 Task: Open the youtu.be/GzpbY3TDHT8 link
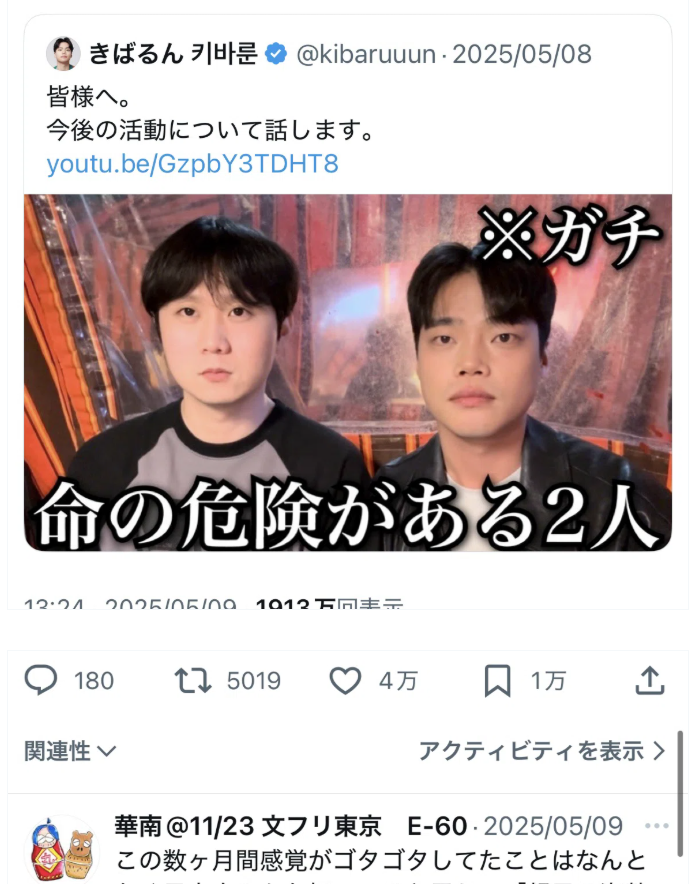tap(192, 163)
